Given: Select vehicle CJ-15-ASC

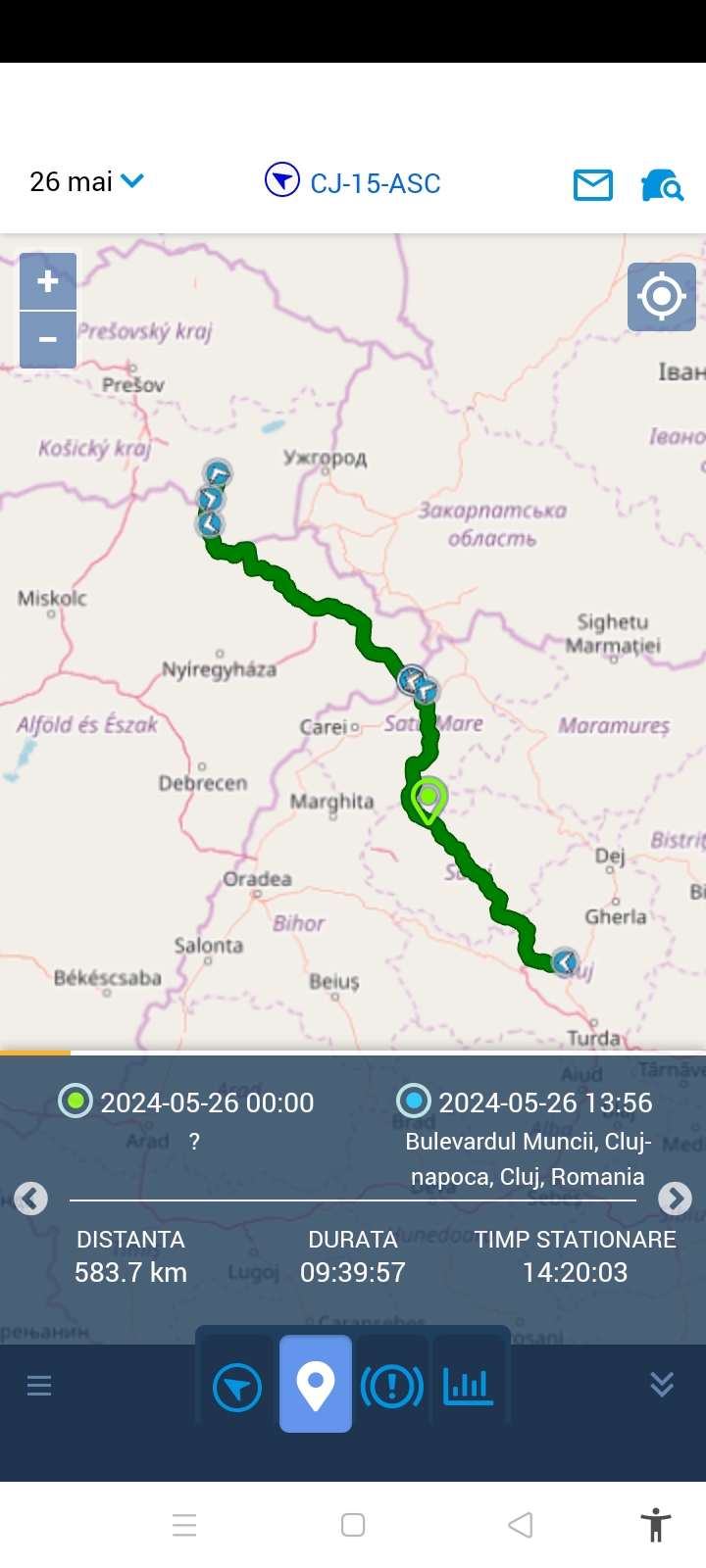Looking at the screenshot, I should 353,182.
